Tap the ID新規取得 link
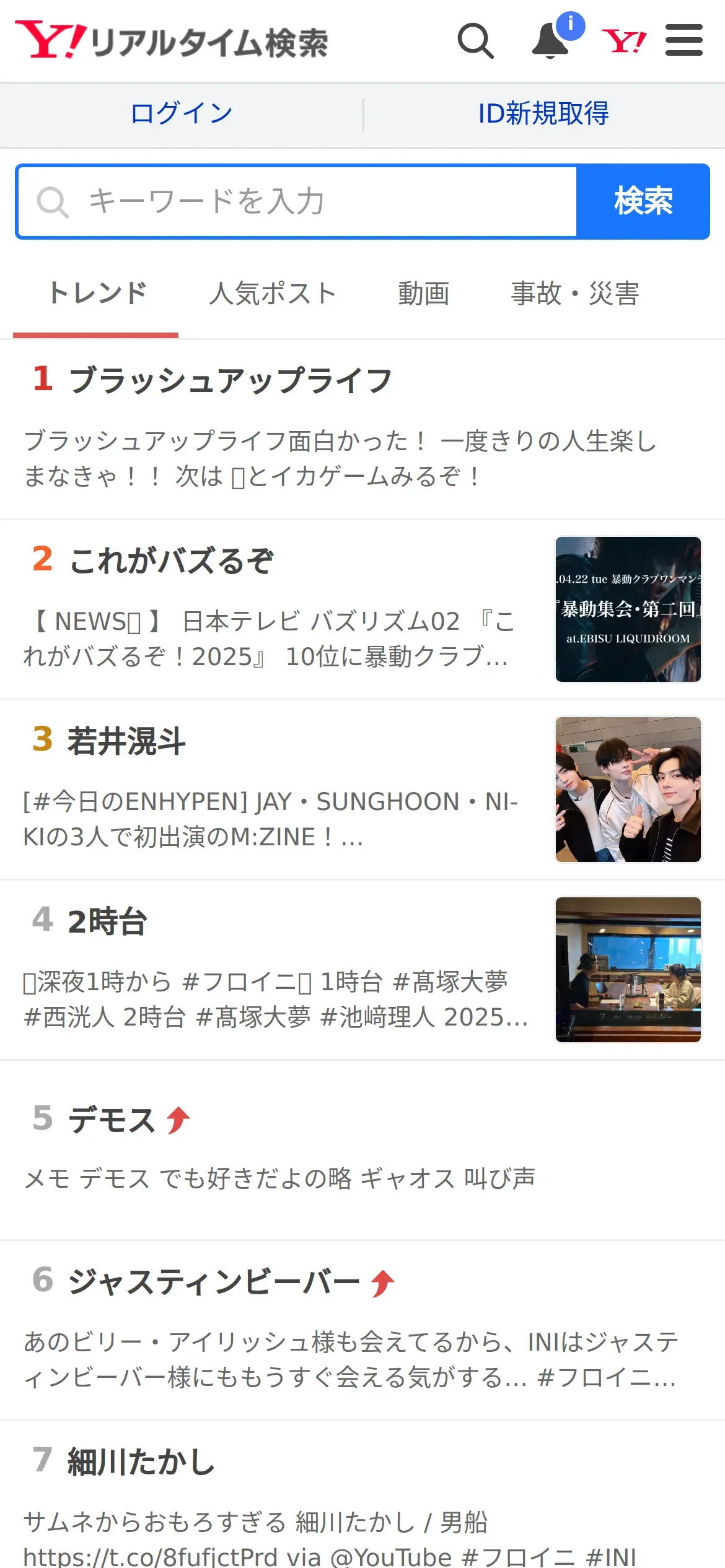 543,114
